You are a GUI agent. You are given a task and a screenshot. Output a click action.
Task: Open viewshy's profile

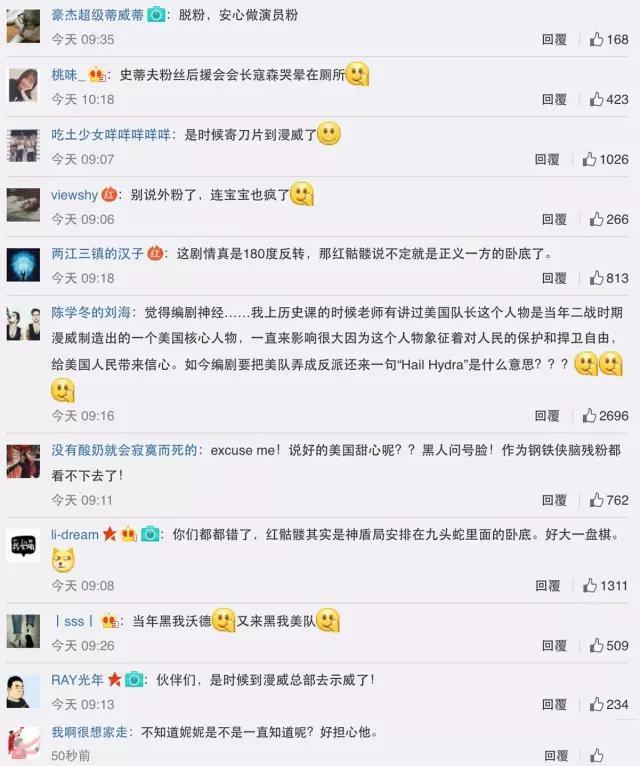point(75,195)
